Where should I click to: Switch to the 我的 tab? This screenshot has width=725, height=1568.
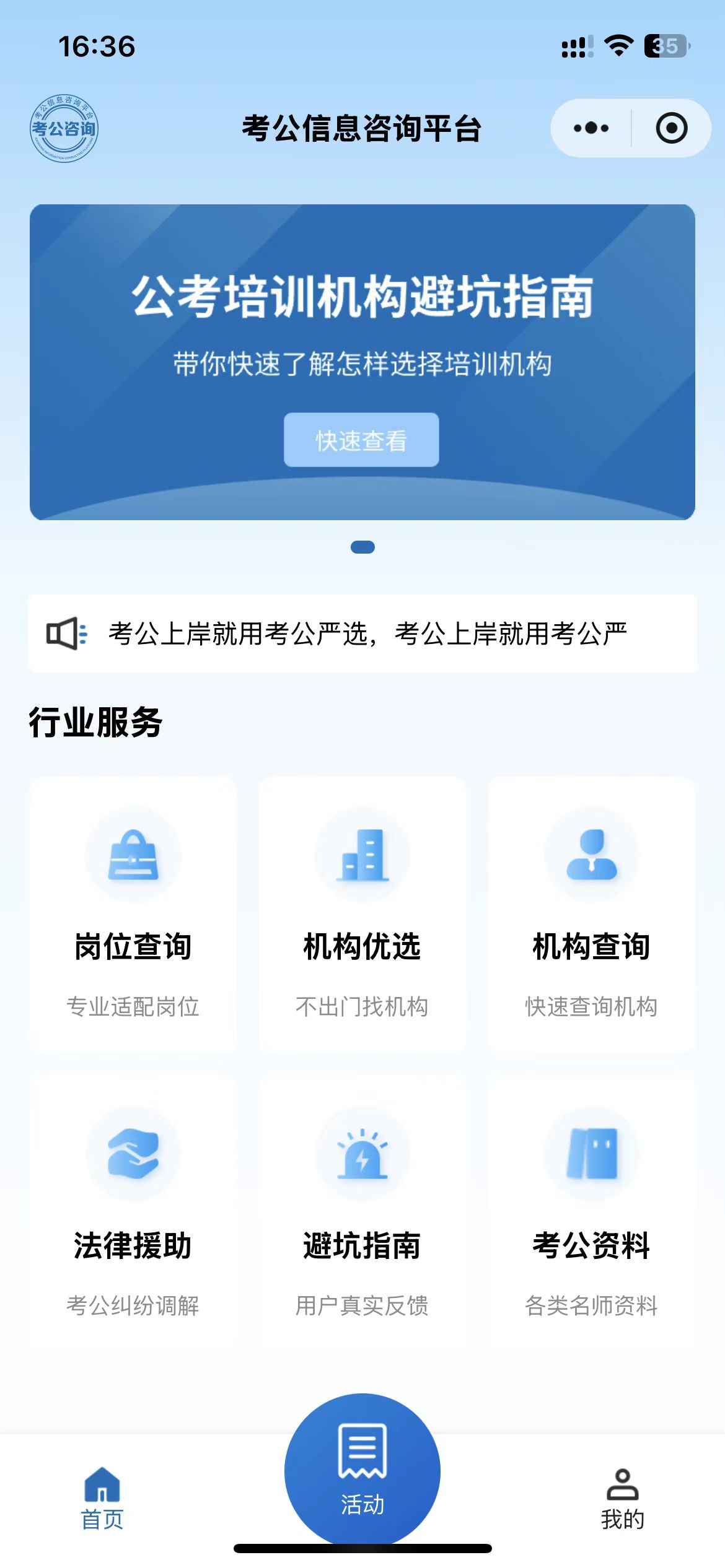622,1497
